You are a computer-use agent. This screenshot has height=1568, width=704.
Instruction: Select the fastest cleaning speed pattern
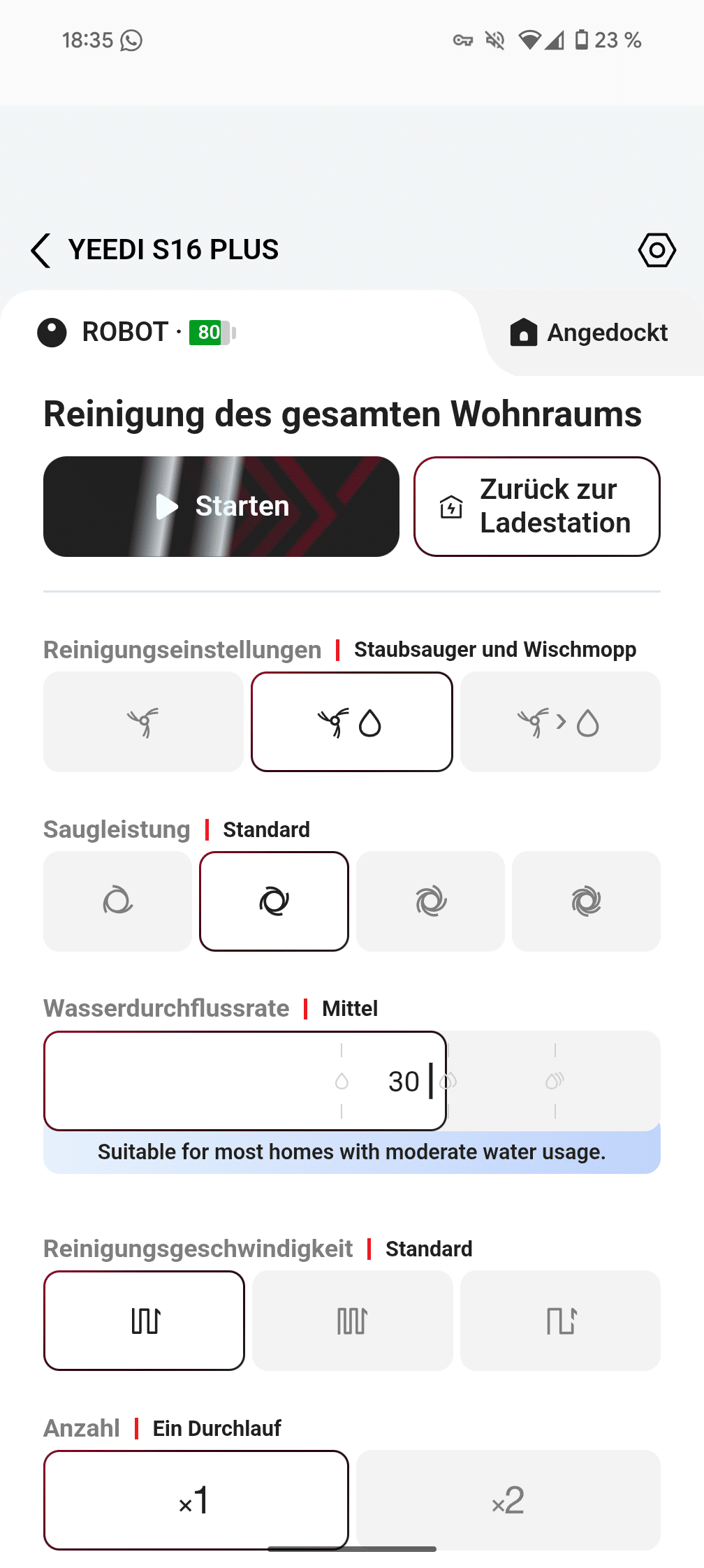click(x=560, y=1321)
